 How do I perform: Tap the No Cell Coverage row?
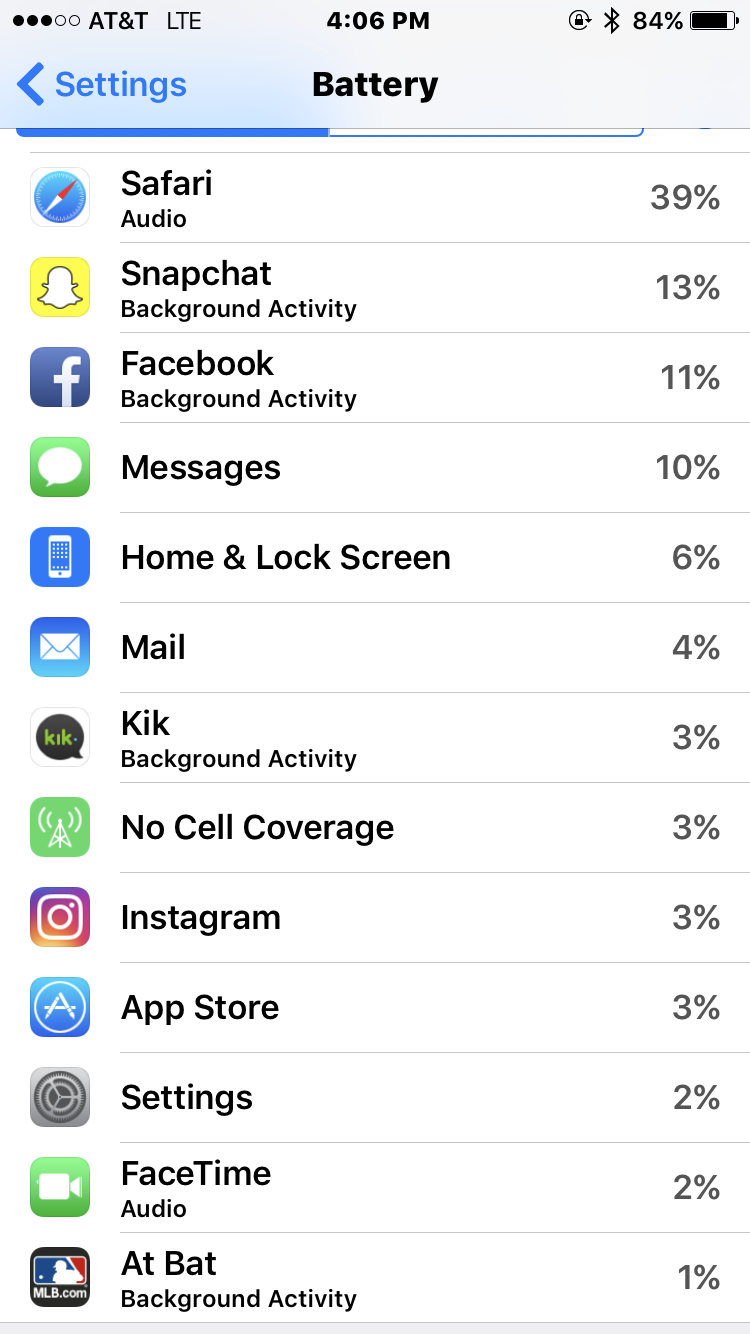[x=375, y=828]
